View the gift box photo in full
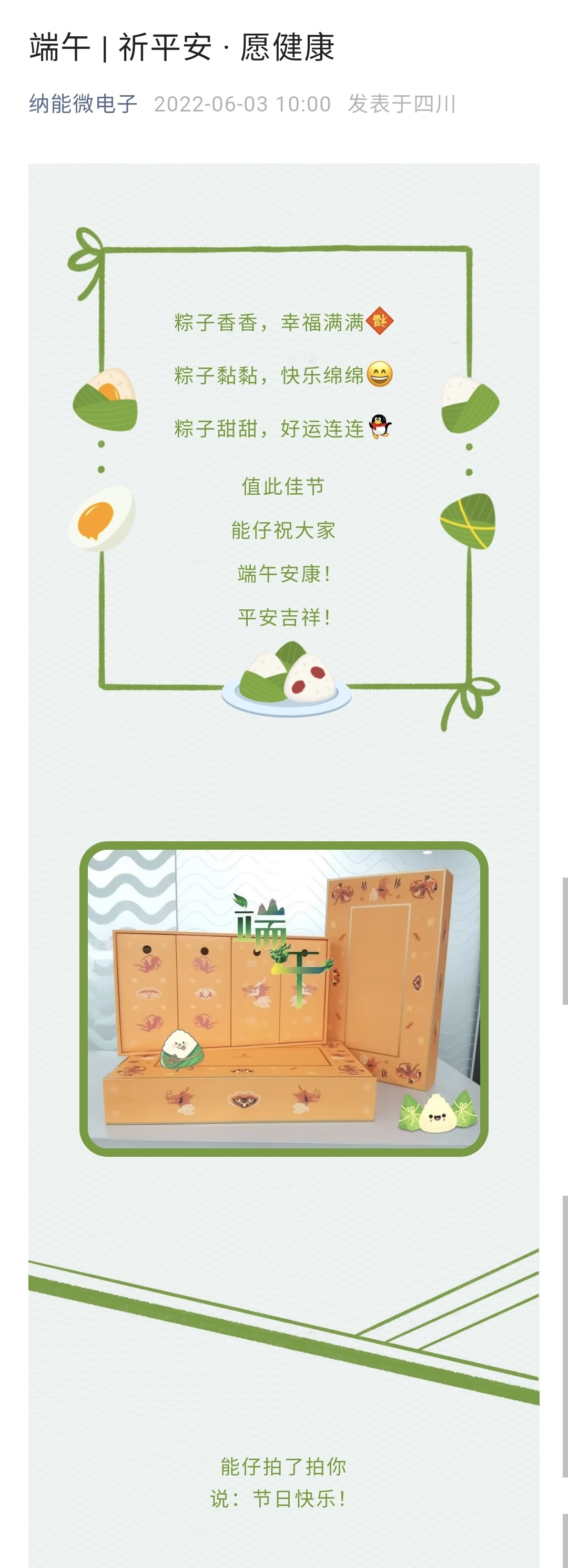Screen dimensions: 568x1568 pos(283,998)
